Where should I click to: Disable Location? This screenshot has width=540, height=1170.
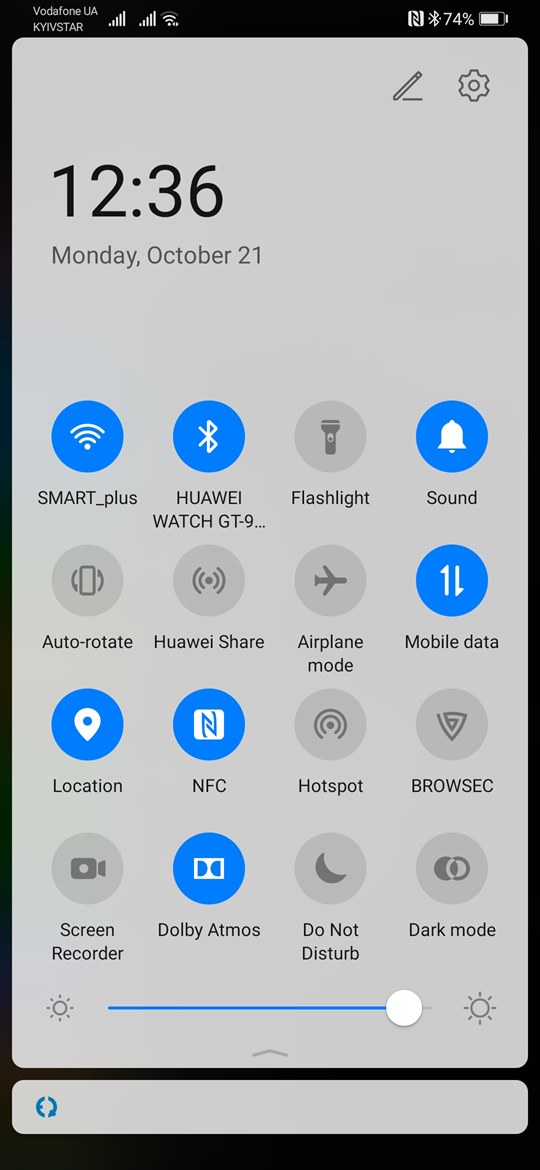point(87,725)
